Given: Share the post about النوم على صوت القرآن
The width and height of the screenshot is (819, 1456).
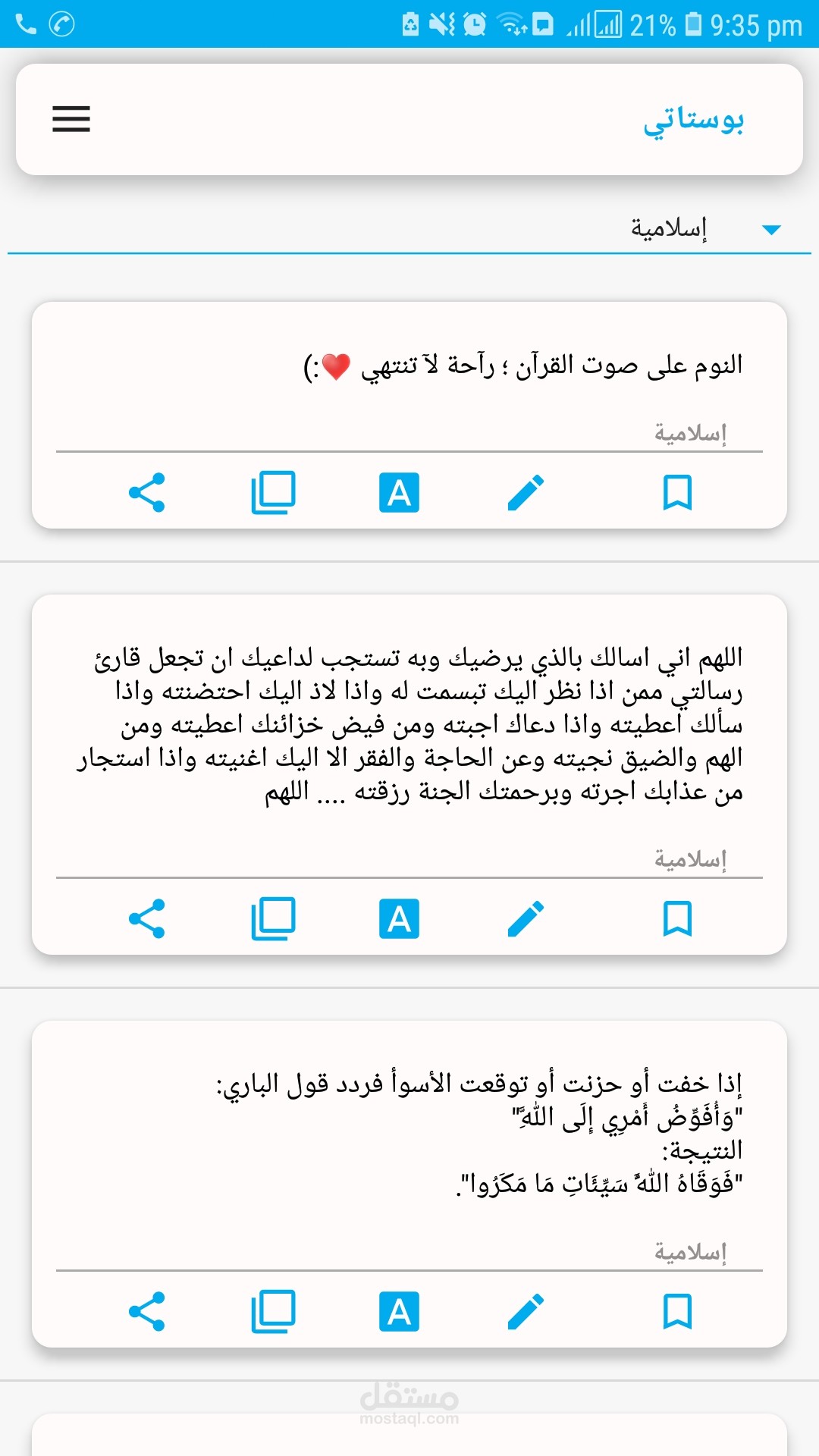Looking at the screenshot, I should coord(147,493).
